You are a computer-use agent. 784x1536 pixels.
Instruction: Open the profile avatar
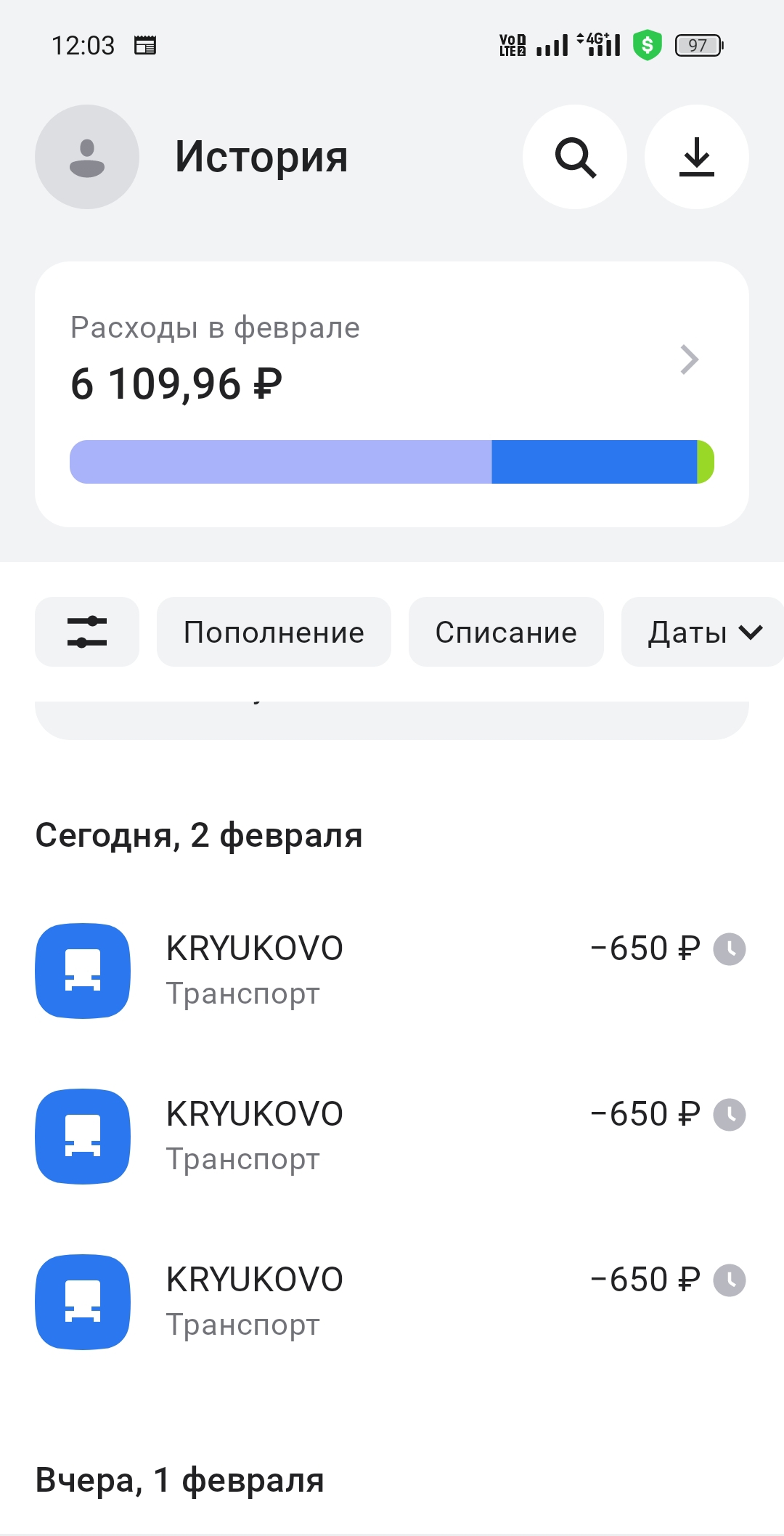[87, 157]
